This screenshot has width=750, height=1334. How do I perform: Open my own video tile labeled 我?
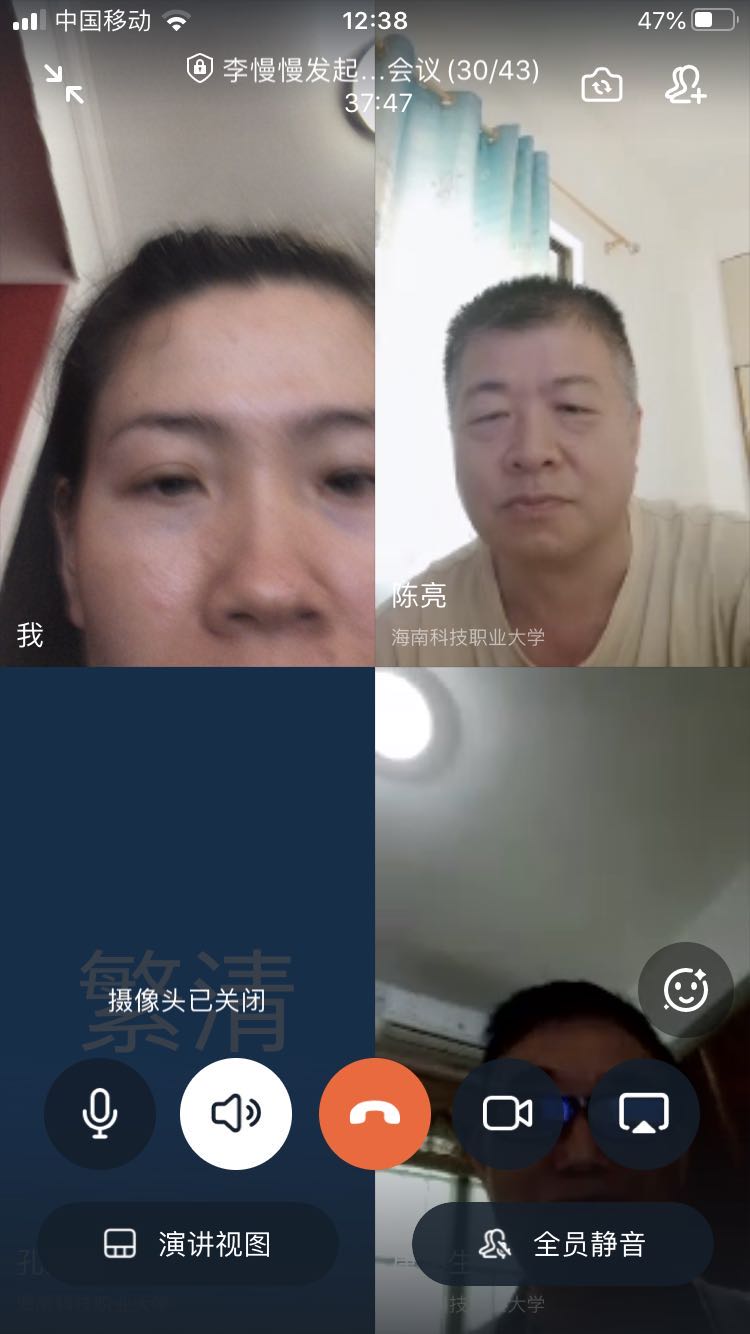(187, 400)
